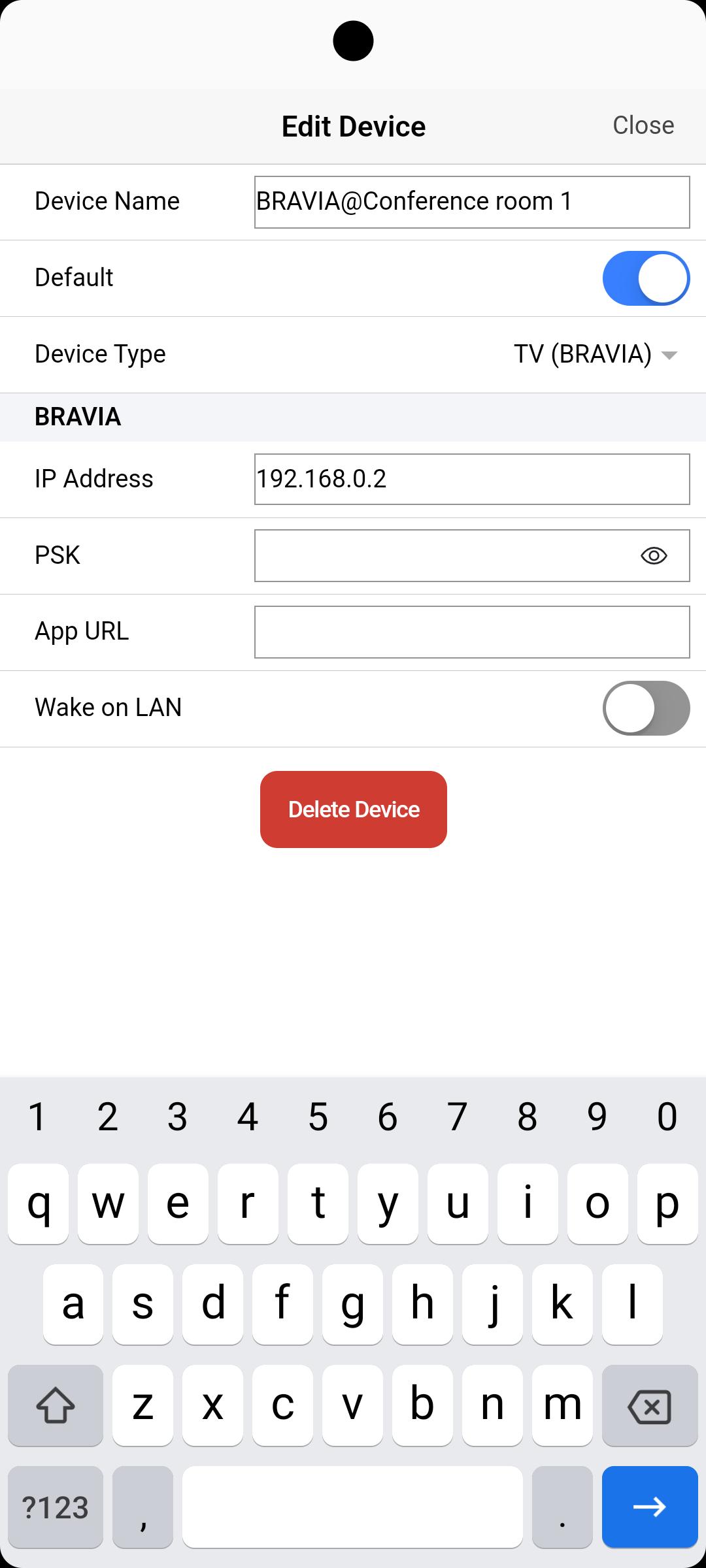Close the Edit Device screen
Screen dimensions: 706x1568
(643, 125)
